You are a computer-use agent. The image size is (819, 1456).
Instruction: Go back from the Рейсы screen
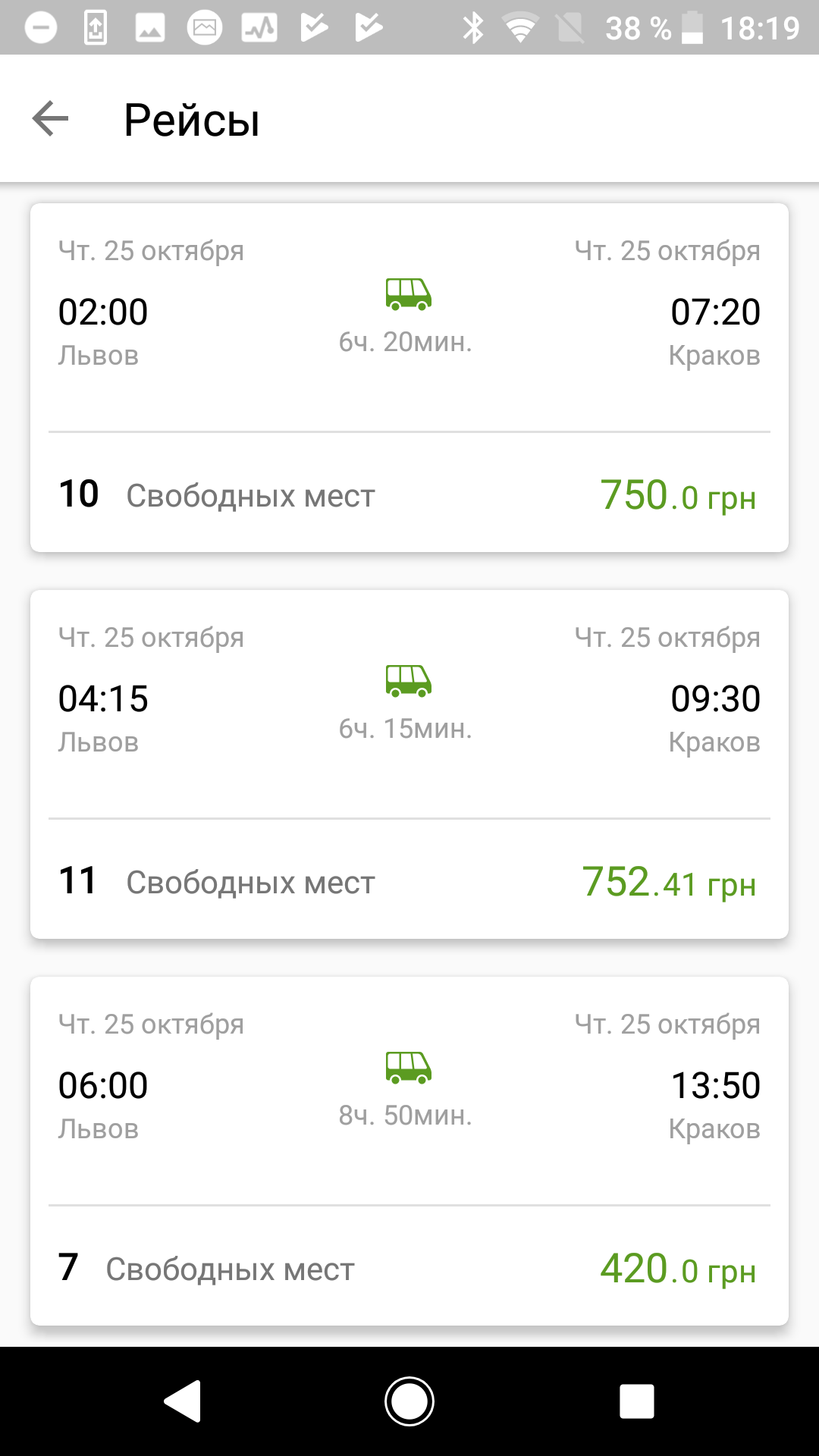click(50, 119)
